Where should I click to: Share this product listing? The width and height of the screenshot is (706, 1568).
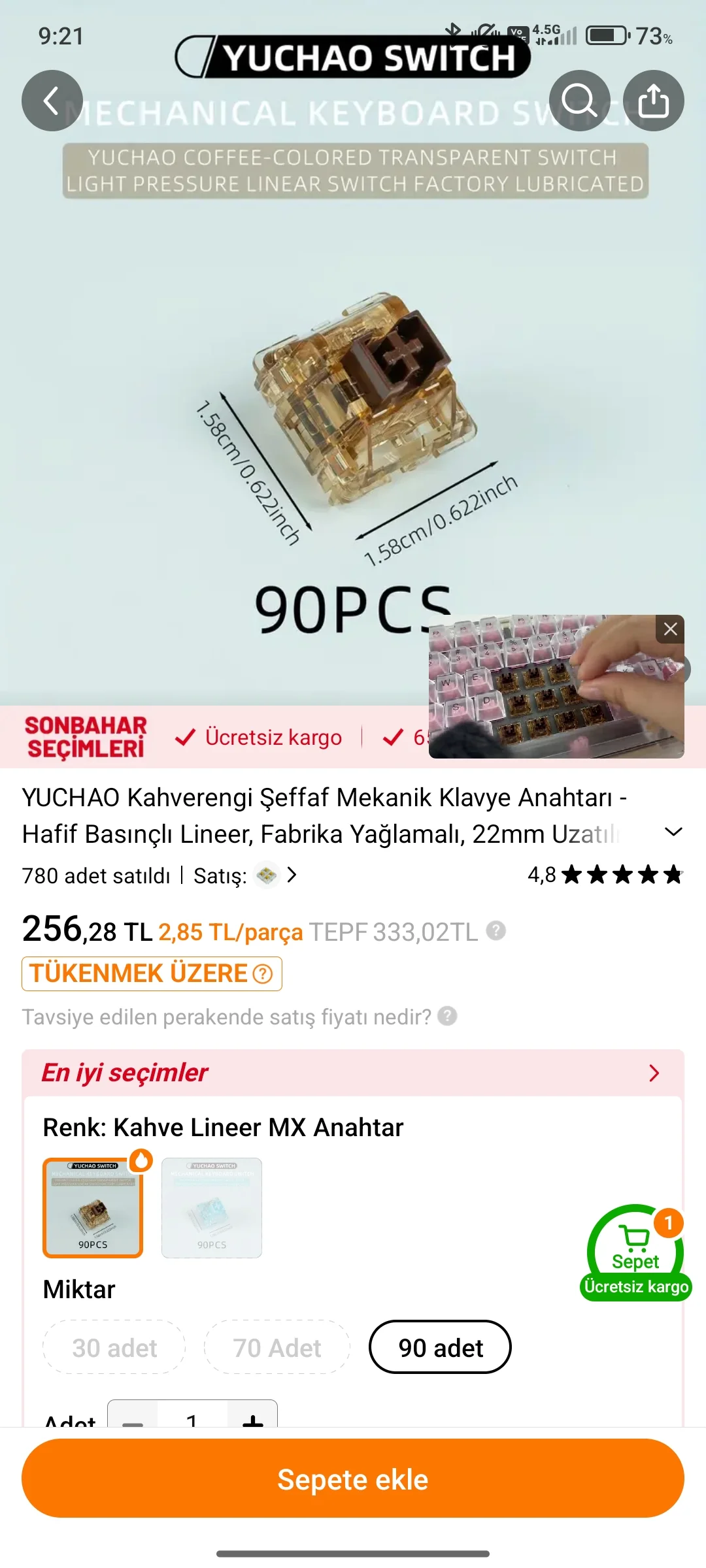[x=653, y=101]
